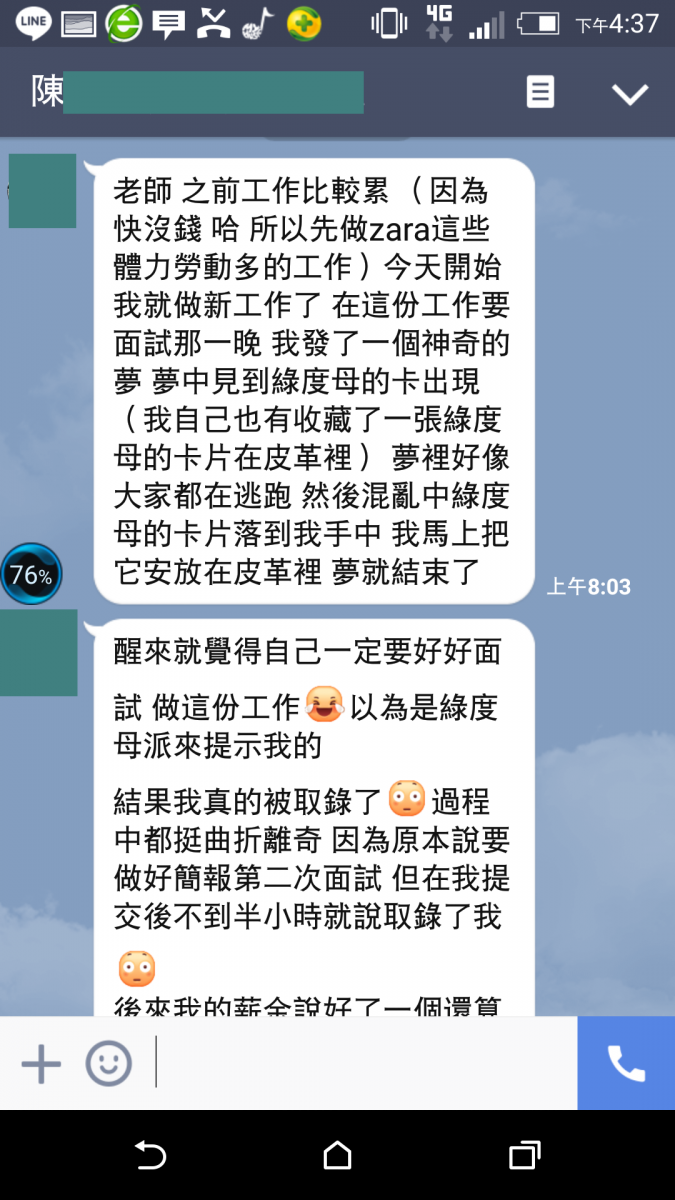Viewport: 675px width, 1200px height.
Task: Open the recent apps overview
Action: (x=524, y=1156)
